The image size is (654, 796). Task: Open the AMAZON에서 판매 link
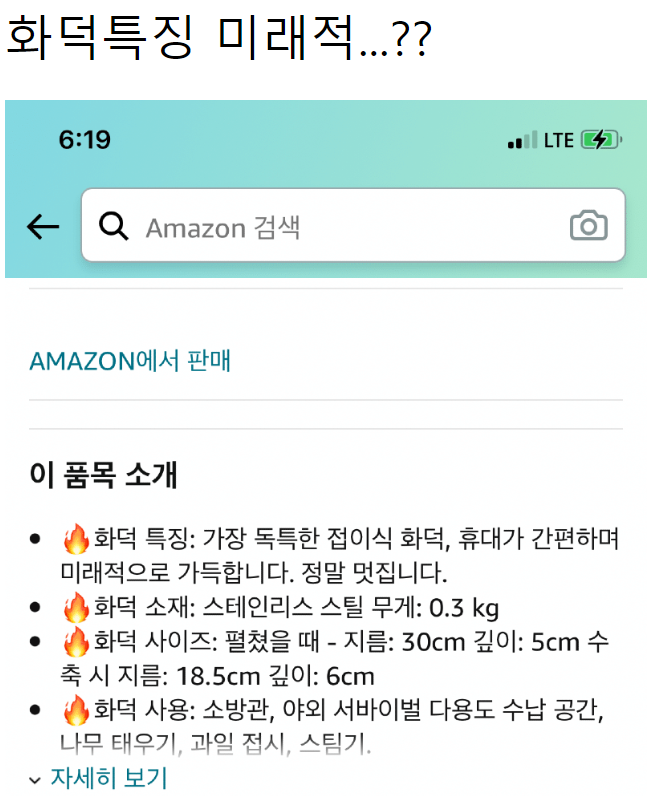pyautogui.click(x=131, y=361)
